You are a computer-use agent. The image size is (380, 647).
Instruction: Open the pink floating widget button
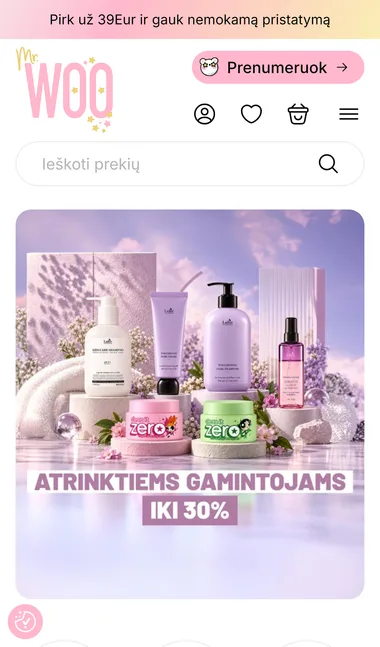click(x=25, y=621)
